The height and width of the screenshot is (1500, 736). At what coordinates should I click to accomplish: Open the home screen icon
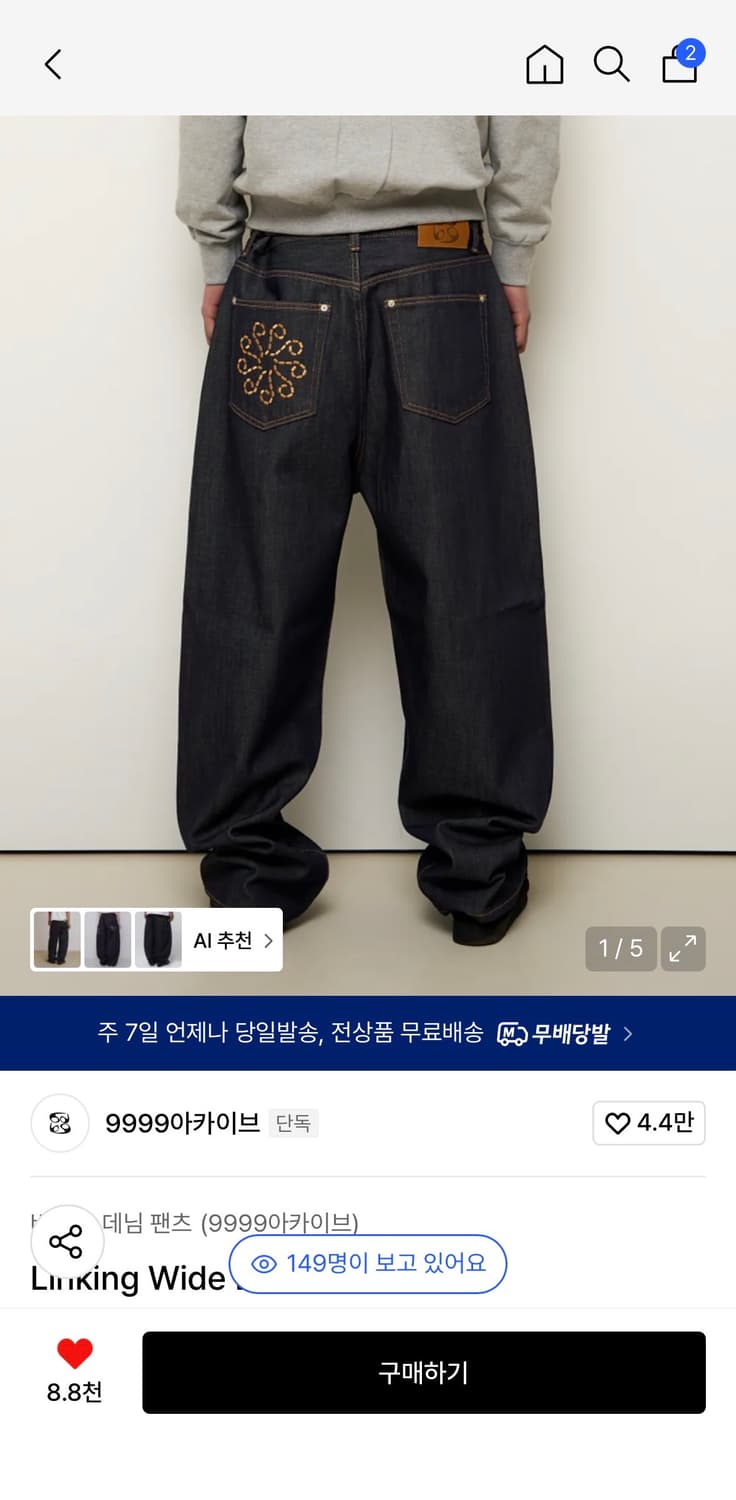coord(544,65)
